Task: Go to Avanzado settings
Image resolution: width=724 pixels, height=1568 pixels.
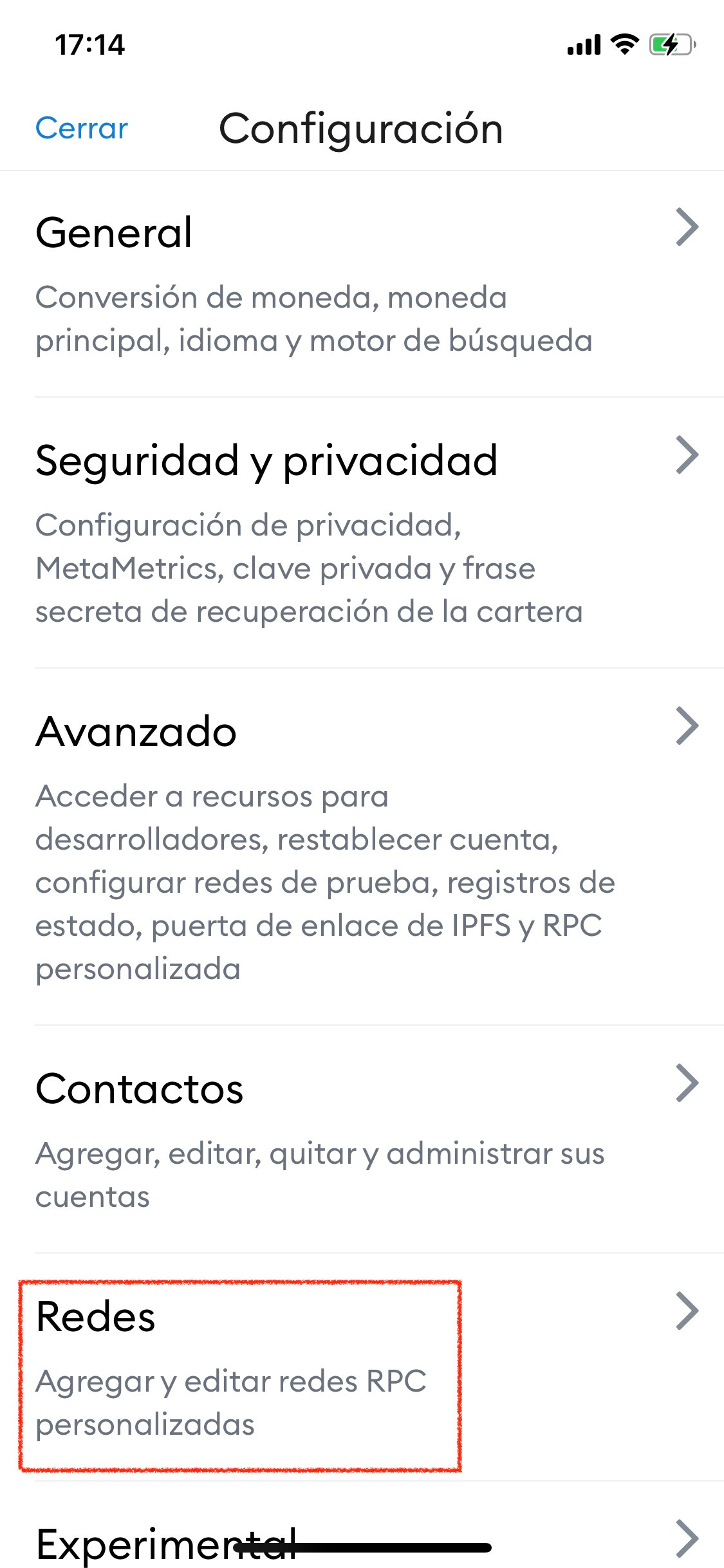Action: pos(362,846)
